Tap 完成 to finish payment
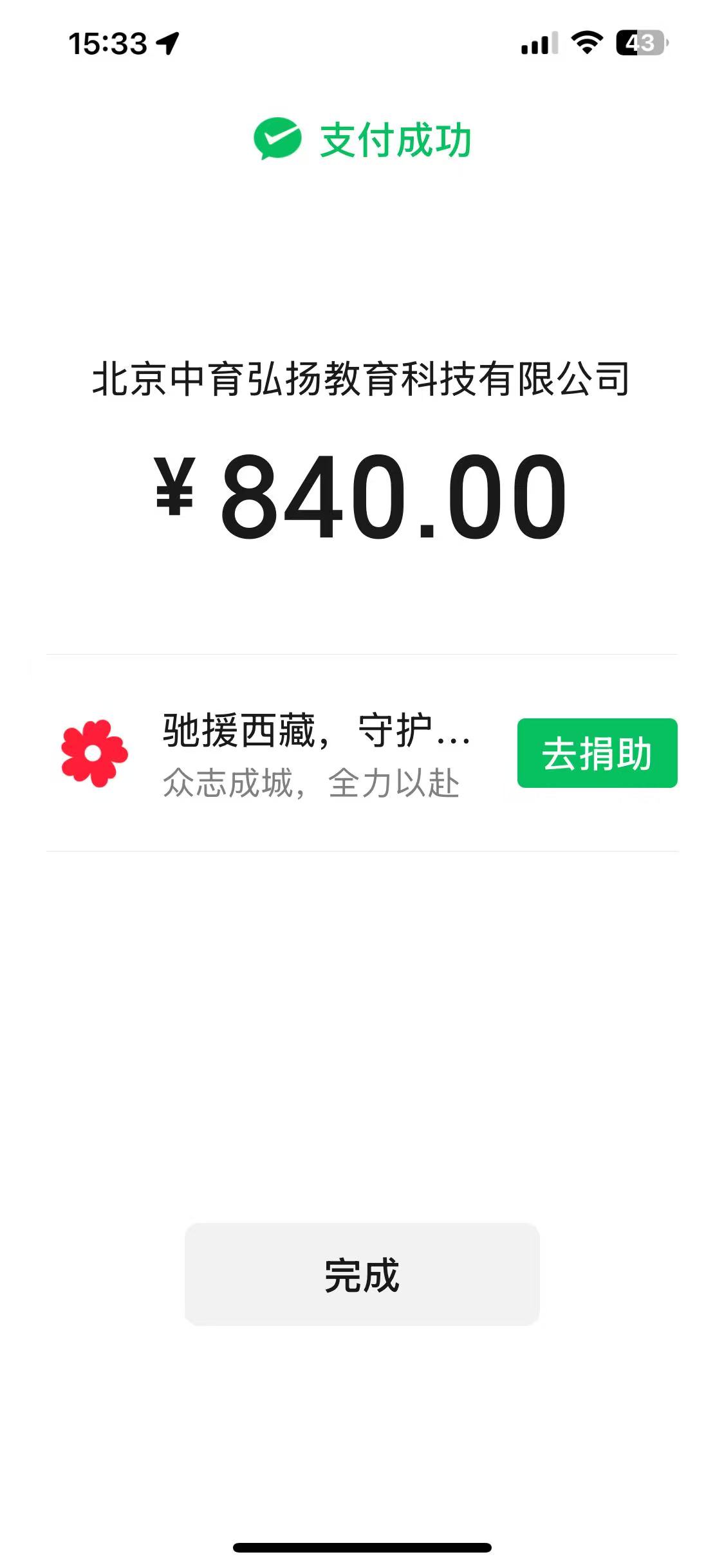The height and width of the screenshot is (1568, 724). pos(362,1274)
